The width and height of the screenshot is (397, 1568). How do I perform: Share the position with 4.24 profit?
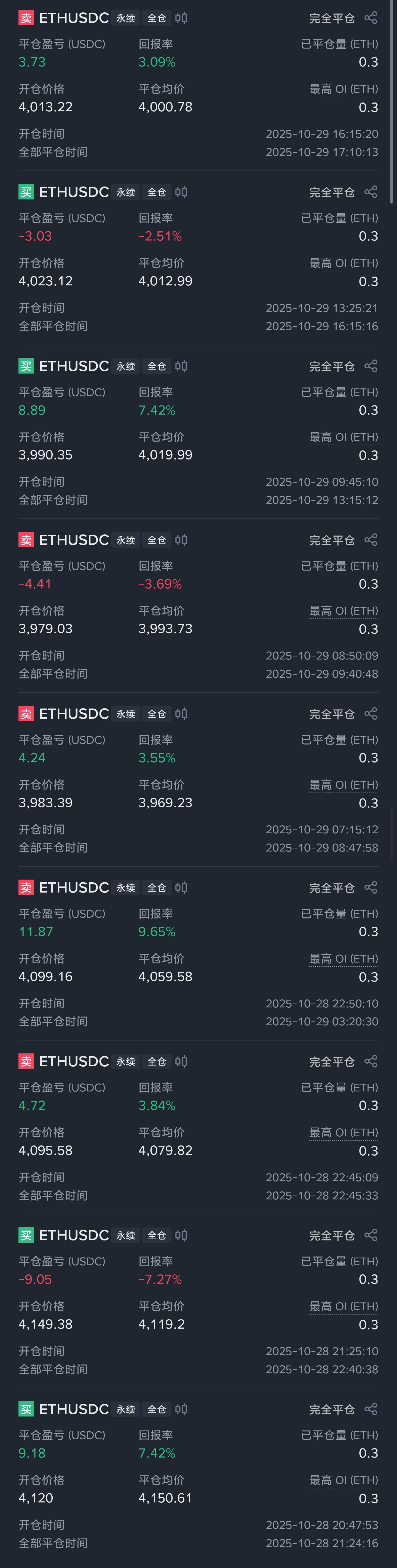[x=371, y=714]
